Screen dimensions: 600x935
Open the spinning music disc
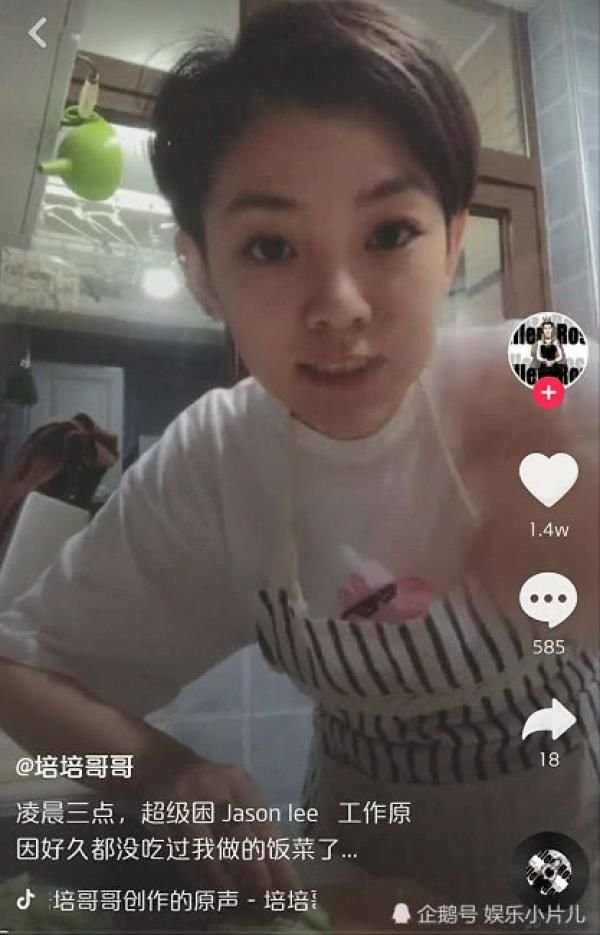549,868
